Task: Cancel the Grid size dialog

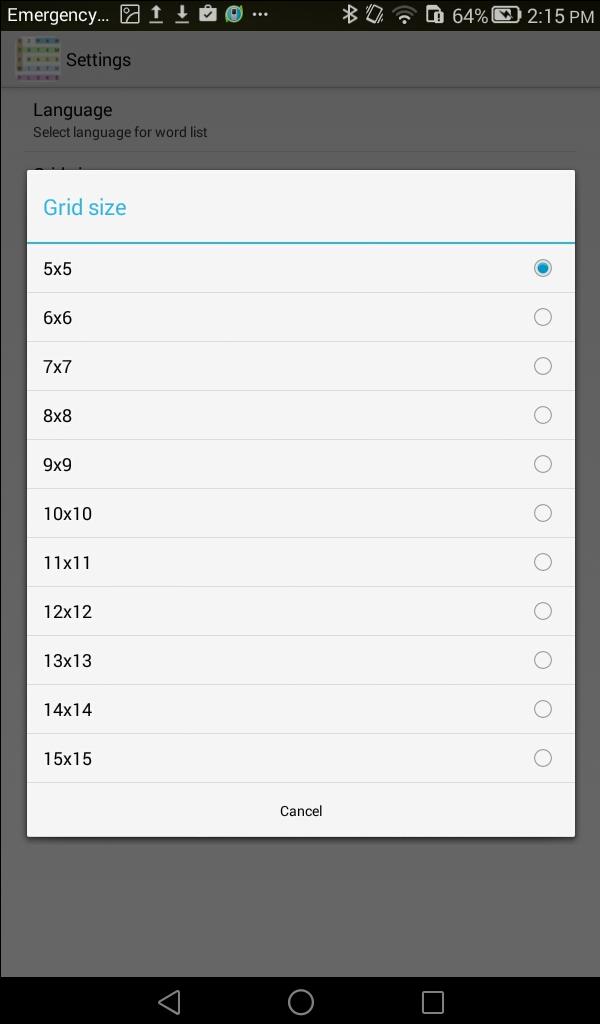Action: (x=300, y=811)
